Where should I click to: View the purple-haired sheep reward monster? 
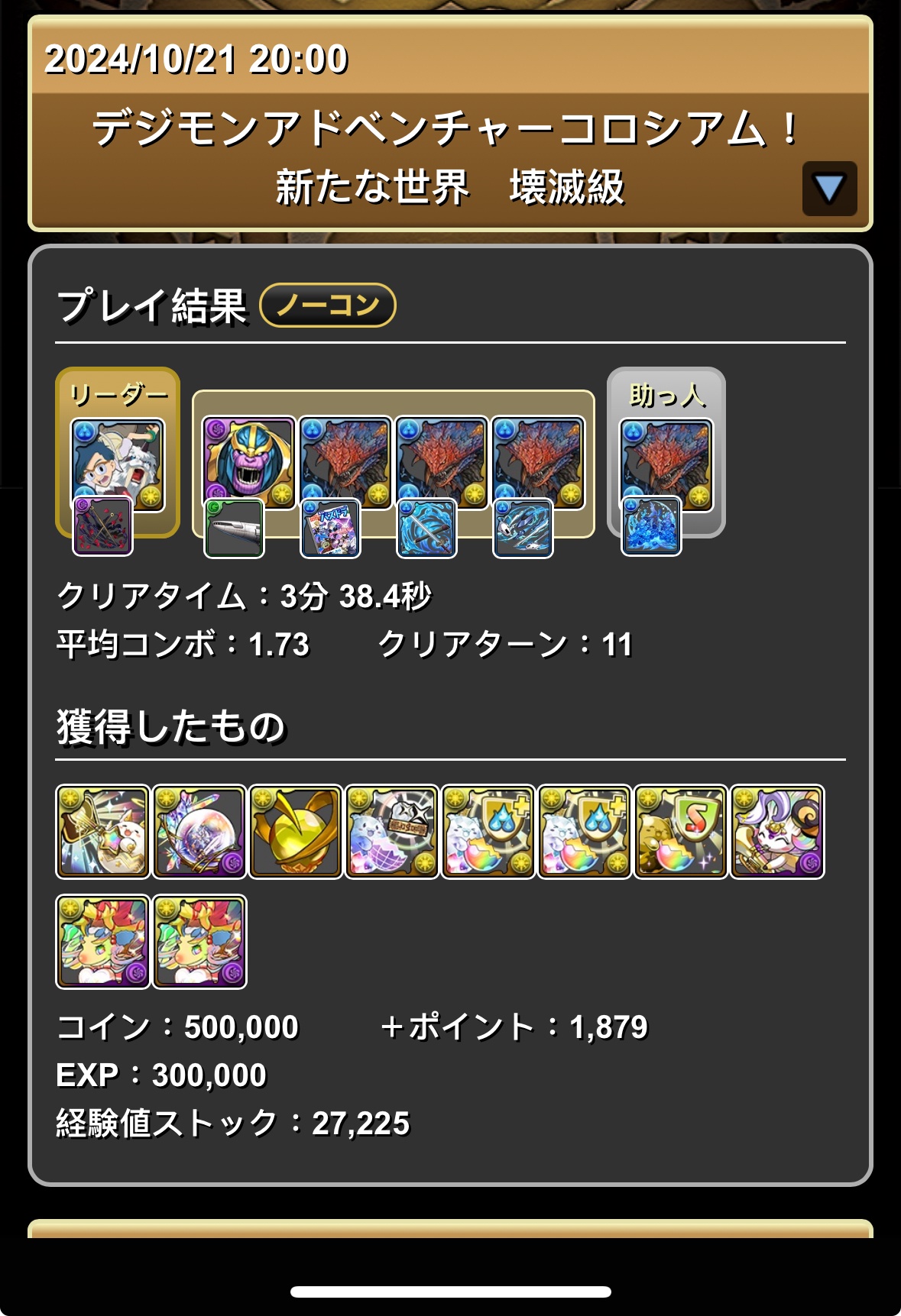(x=777, y=832)
